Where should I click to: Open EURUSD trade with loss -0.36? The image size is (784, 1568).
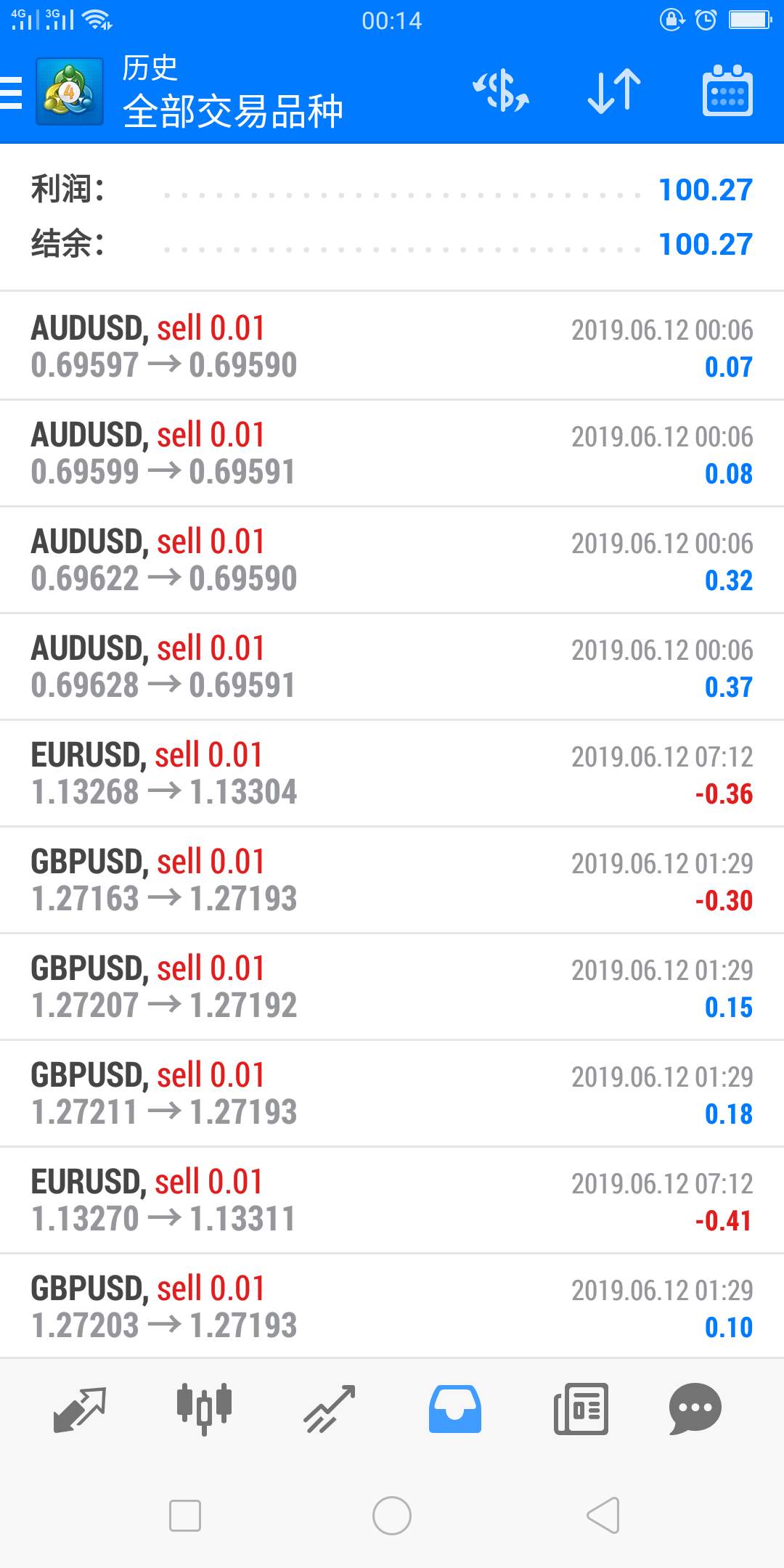point(392,773)
